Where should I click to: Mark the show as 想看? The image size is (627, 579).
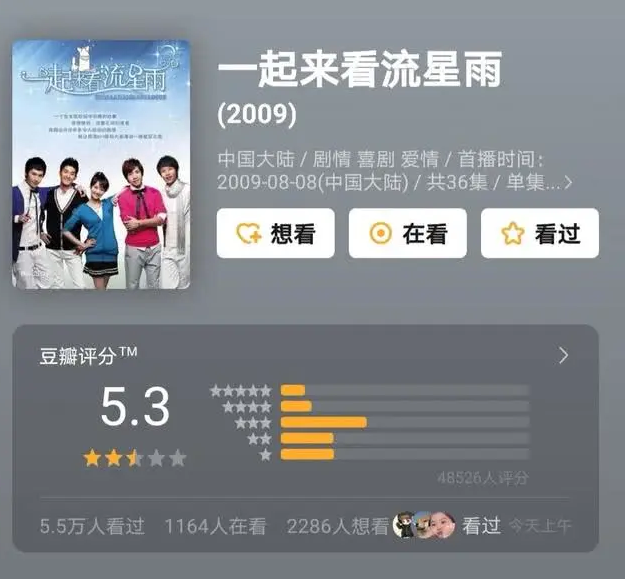click(x=275, y=233)
